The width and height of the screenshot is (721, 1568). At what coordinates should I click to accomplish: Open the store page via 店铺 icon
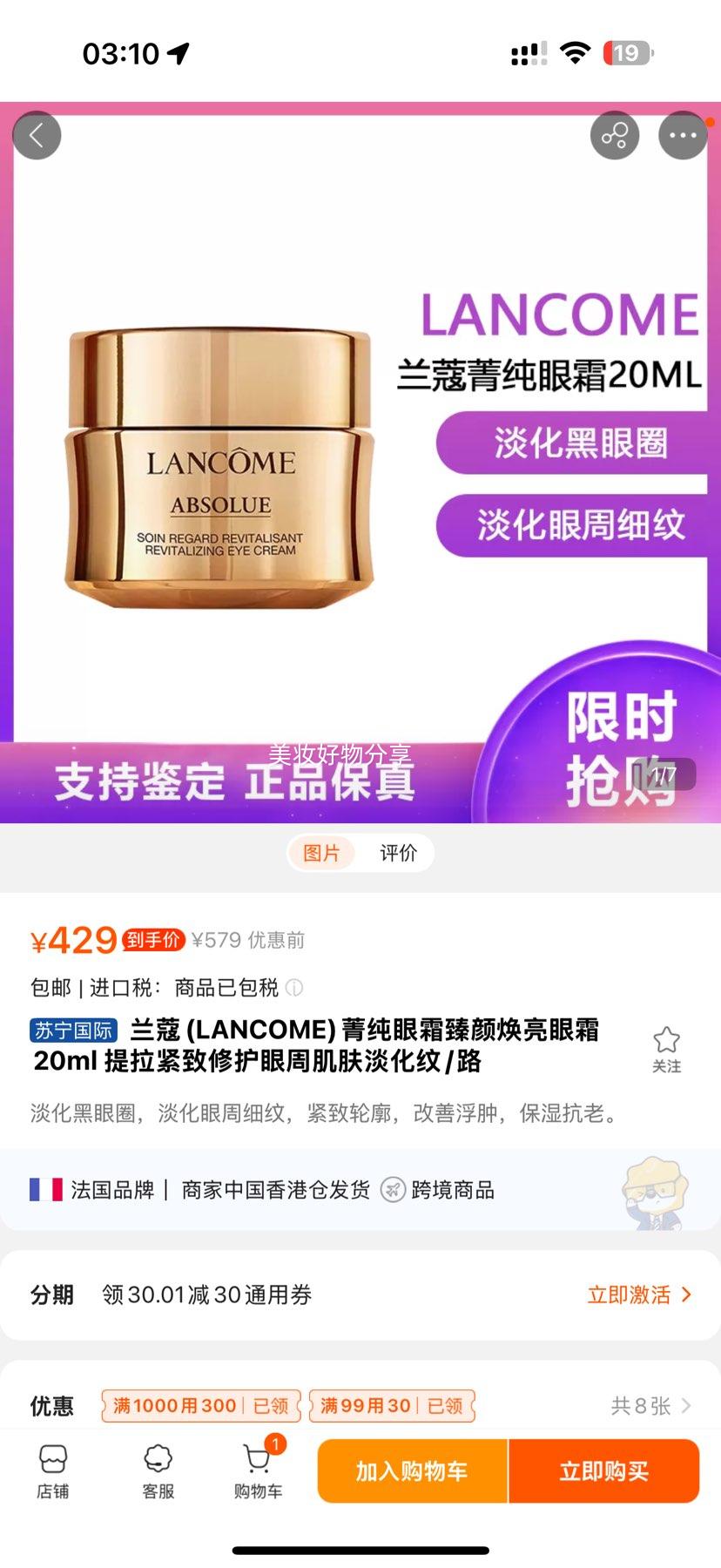[x=54, y=1472]
